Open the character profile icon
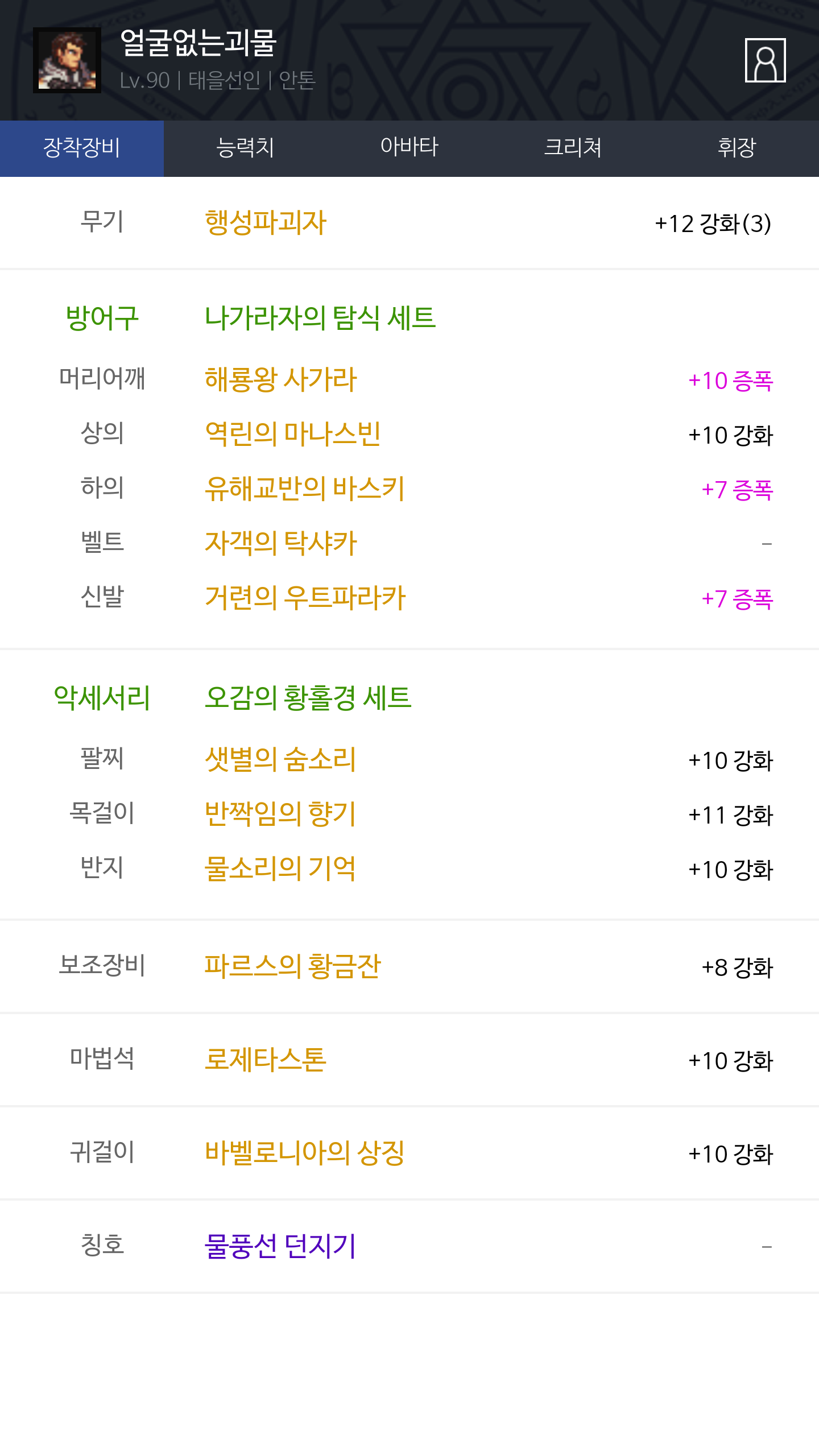The height and width of the screenshot is (1456, 819). [x=765, y=60]
